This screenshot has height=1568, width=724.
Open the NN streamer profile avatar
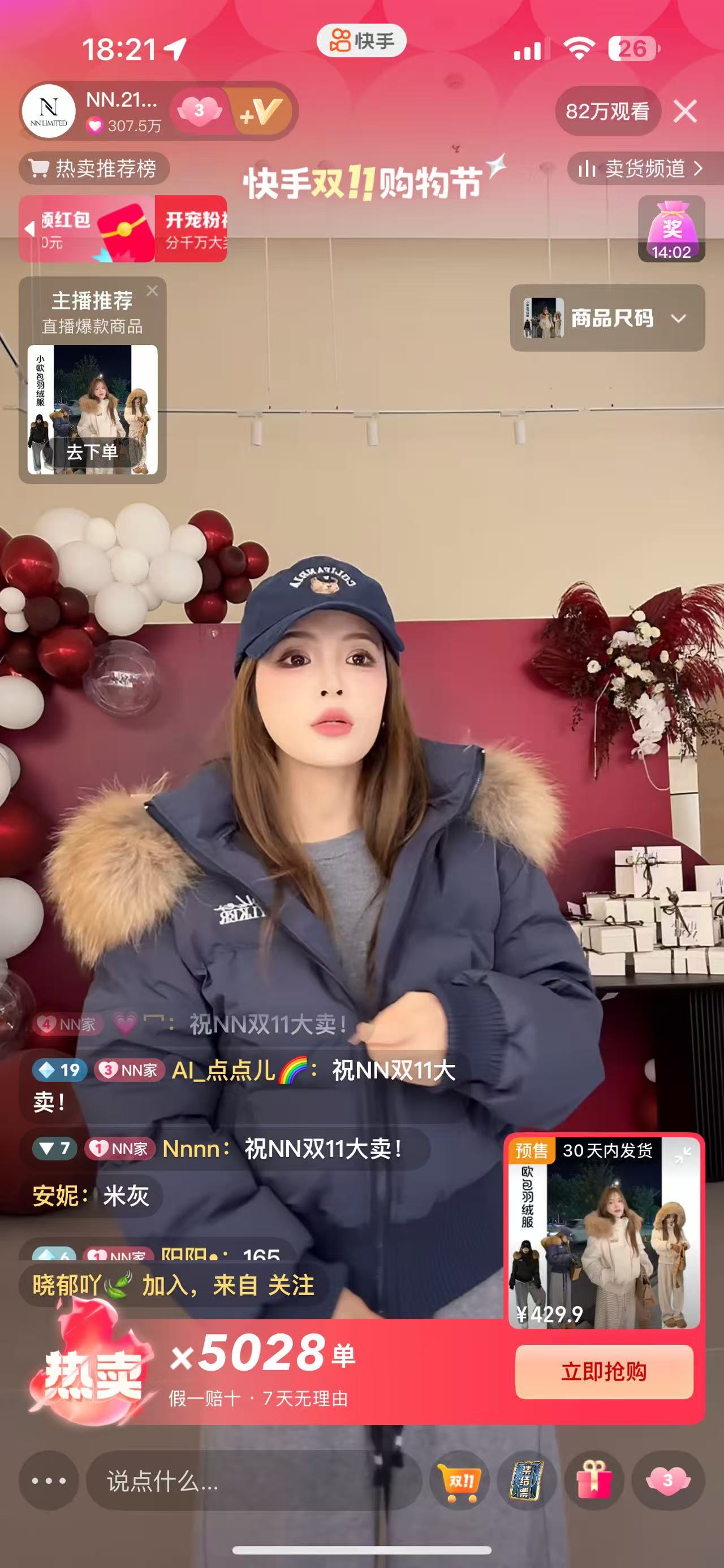pos(49,111)
